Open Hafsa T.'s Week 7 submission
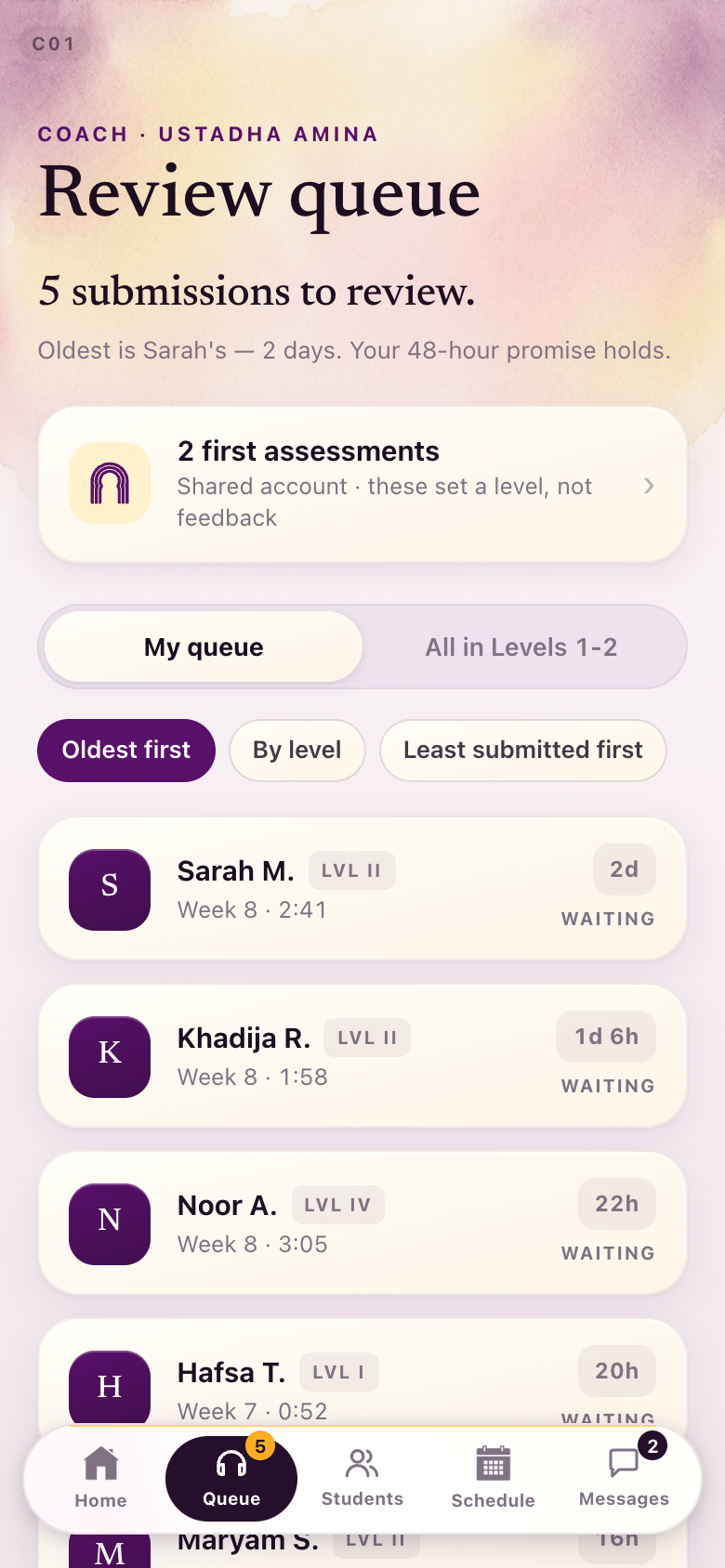725x1568 pixels. (362, 1375)
